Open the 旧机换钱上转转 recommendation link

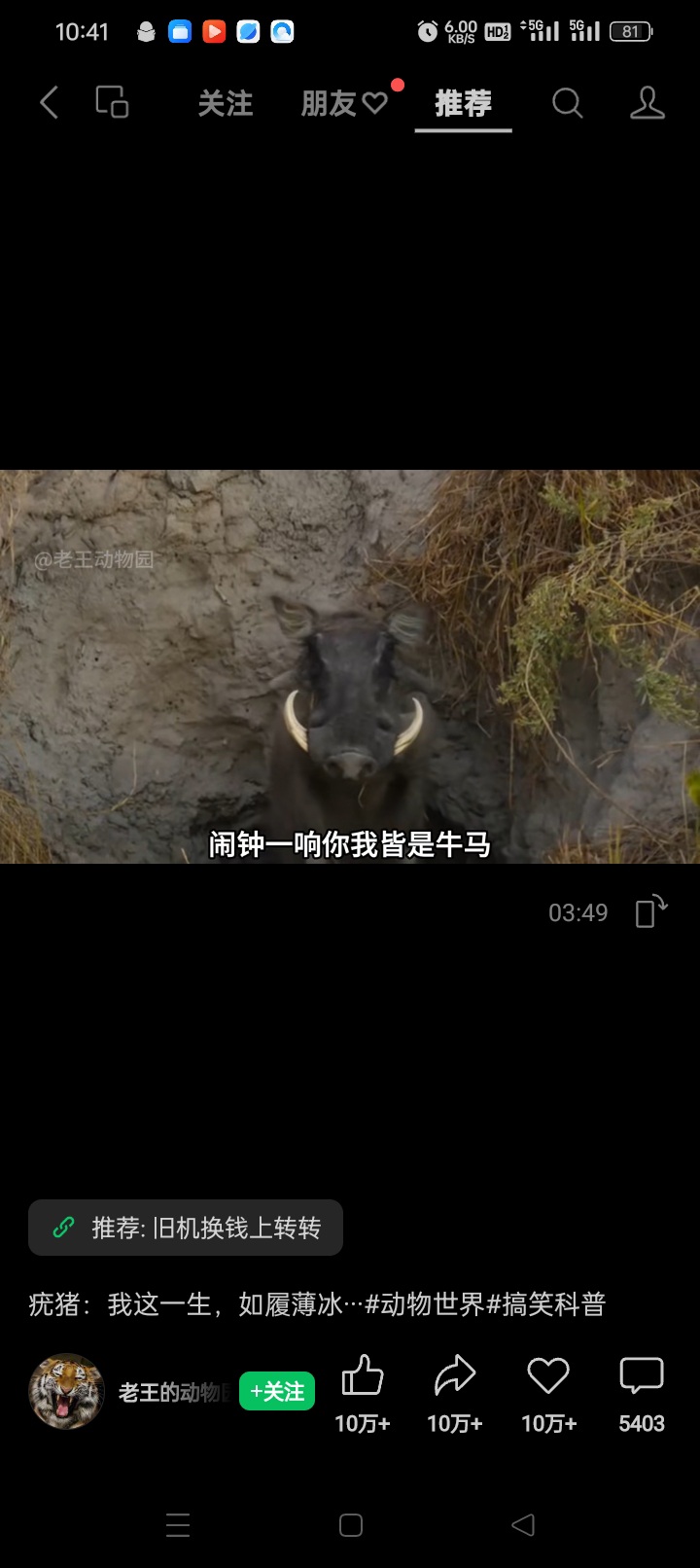click(x=186, y=1228)
